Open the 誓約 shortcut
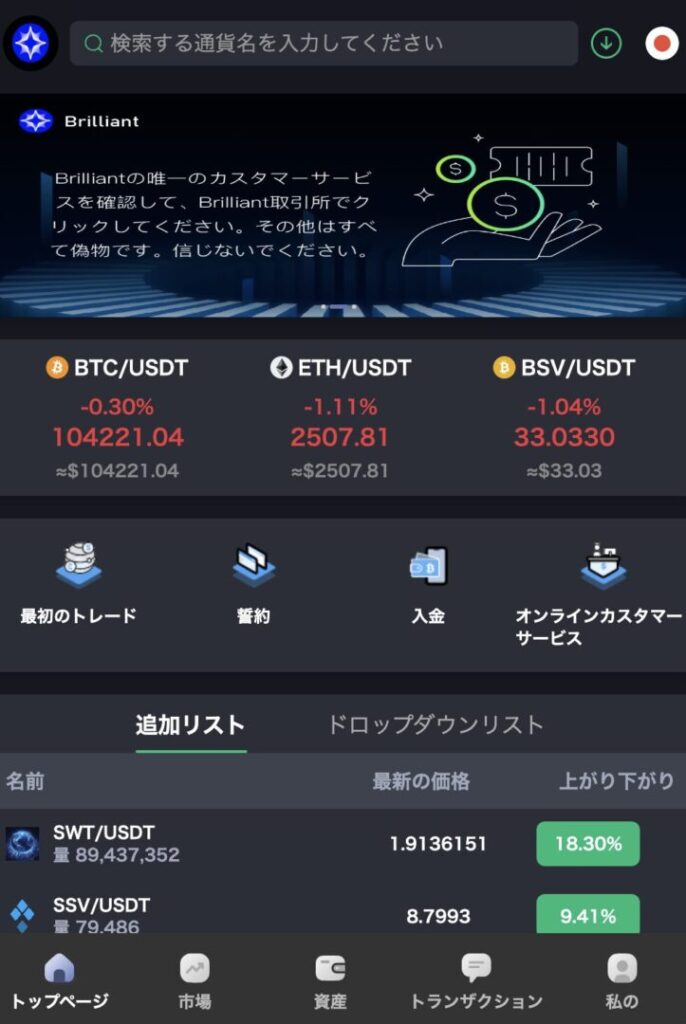Viewport: 686px width, 1024px height. coord(253,584)
